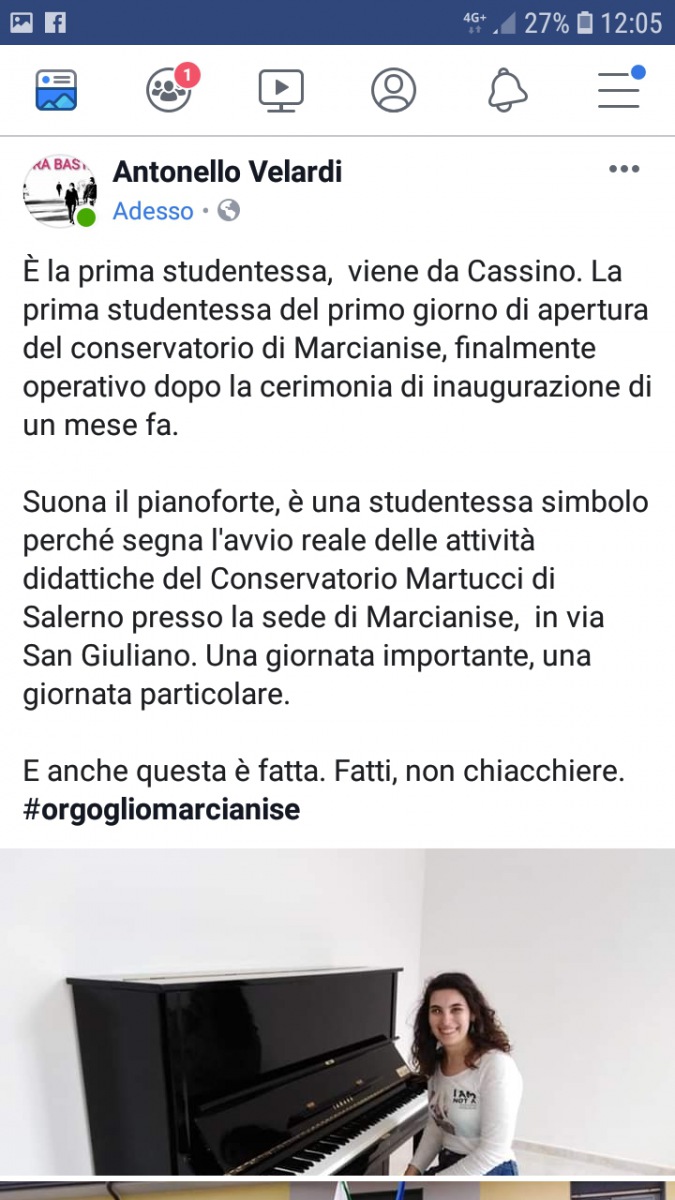Open post options three-dot menu

pos(624,169)
